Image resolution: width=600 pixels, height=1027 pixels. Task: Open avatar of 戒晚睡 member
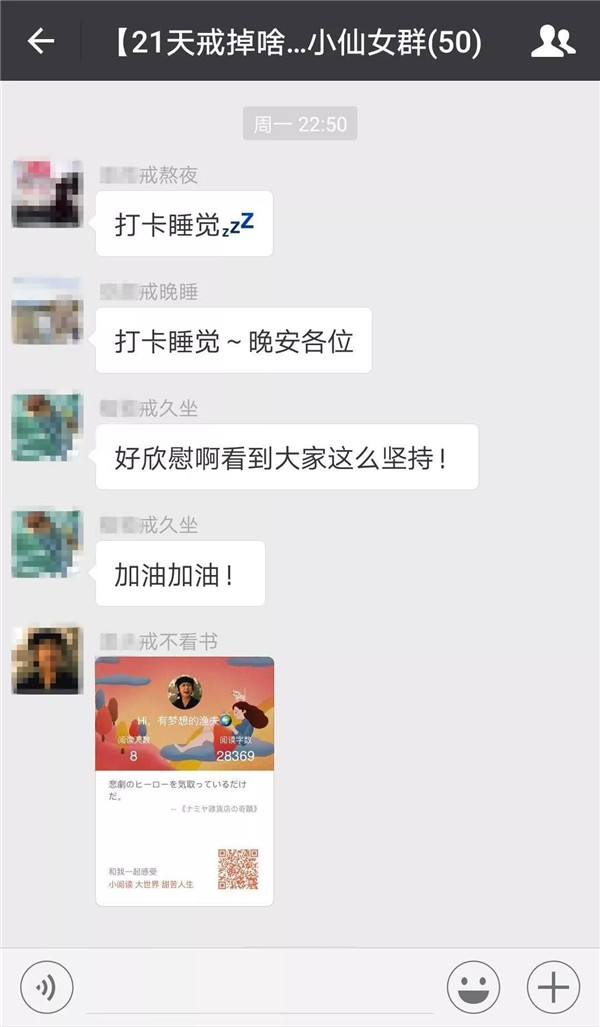point(46,311)
